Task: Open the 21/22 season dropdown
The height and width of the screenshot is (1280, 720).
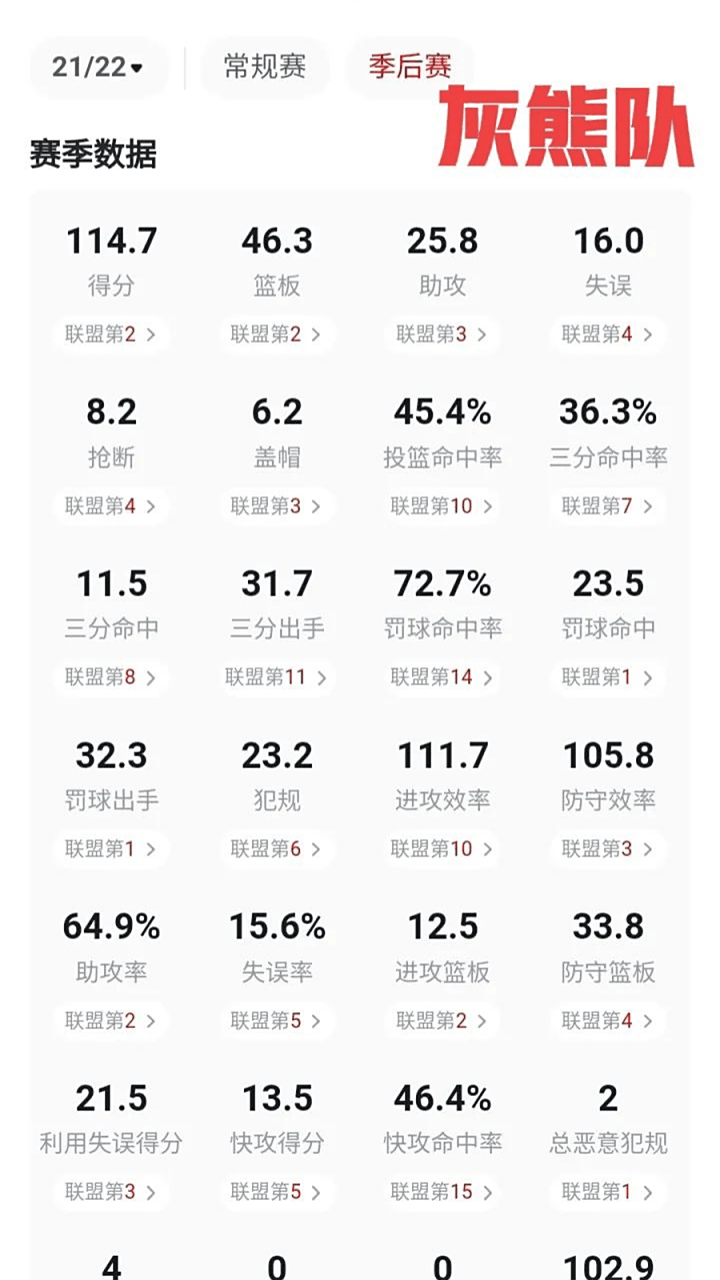Action: 98,67
